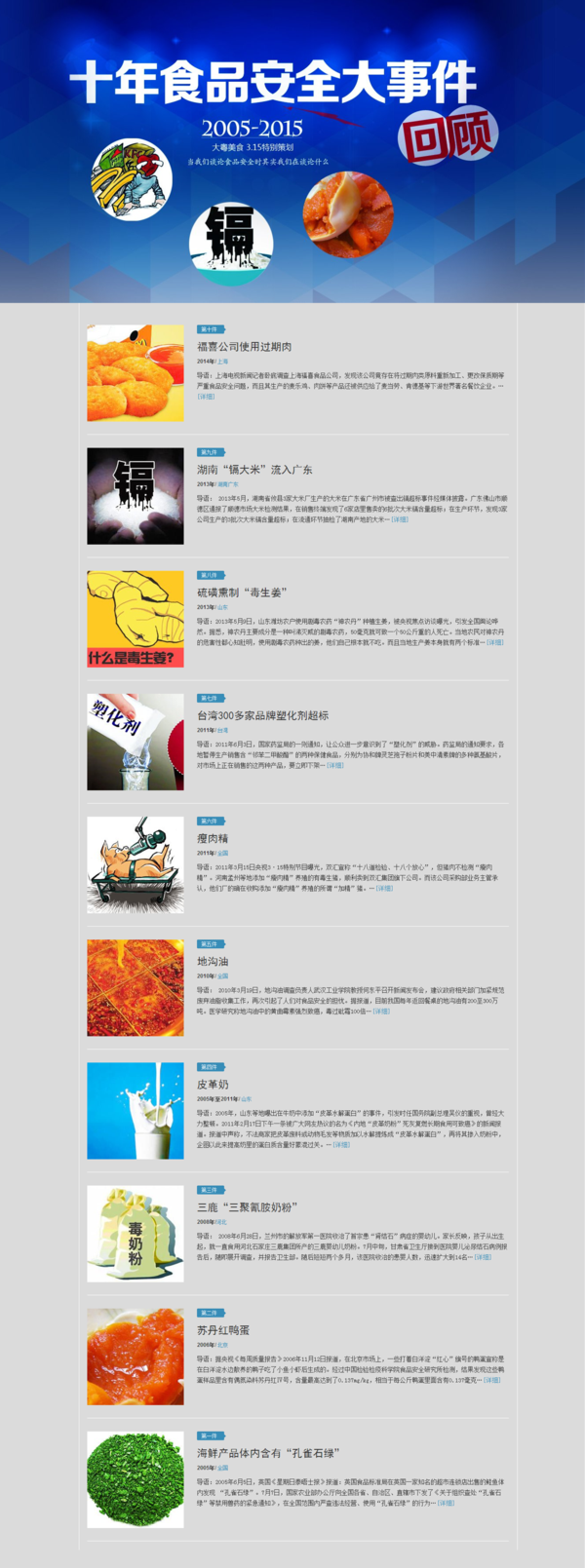Open details link for 福喜公司使用过期肉
Screen dimensions: 585x1568
click(206, 397)
